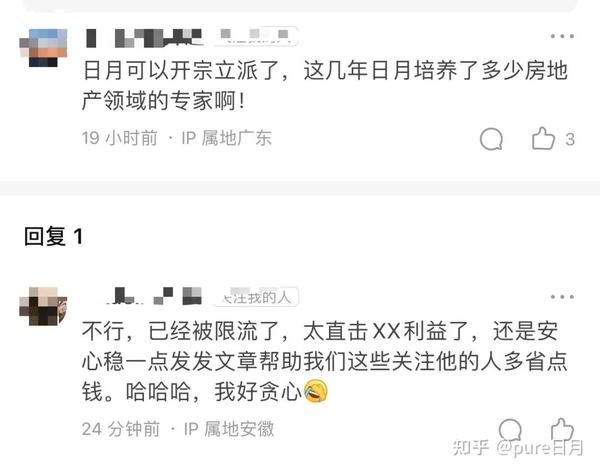Open the avatar of the 广东 commenter
Image resolution: width=600 pixels, height=474 pixels.
point(43,46)
